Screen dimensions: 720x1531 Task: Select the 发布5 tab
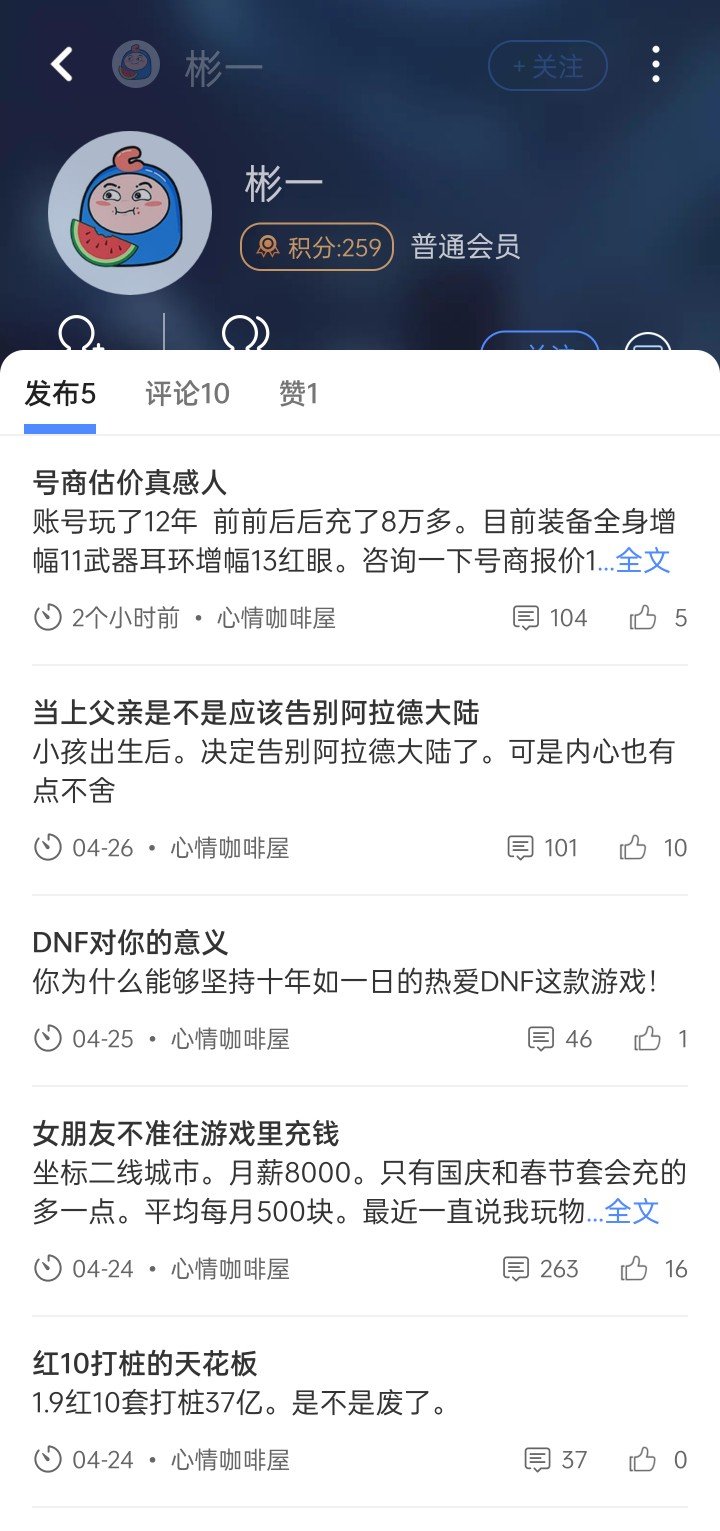tap(60, 394)
